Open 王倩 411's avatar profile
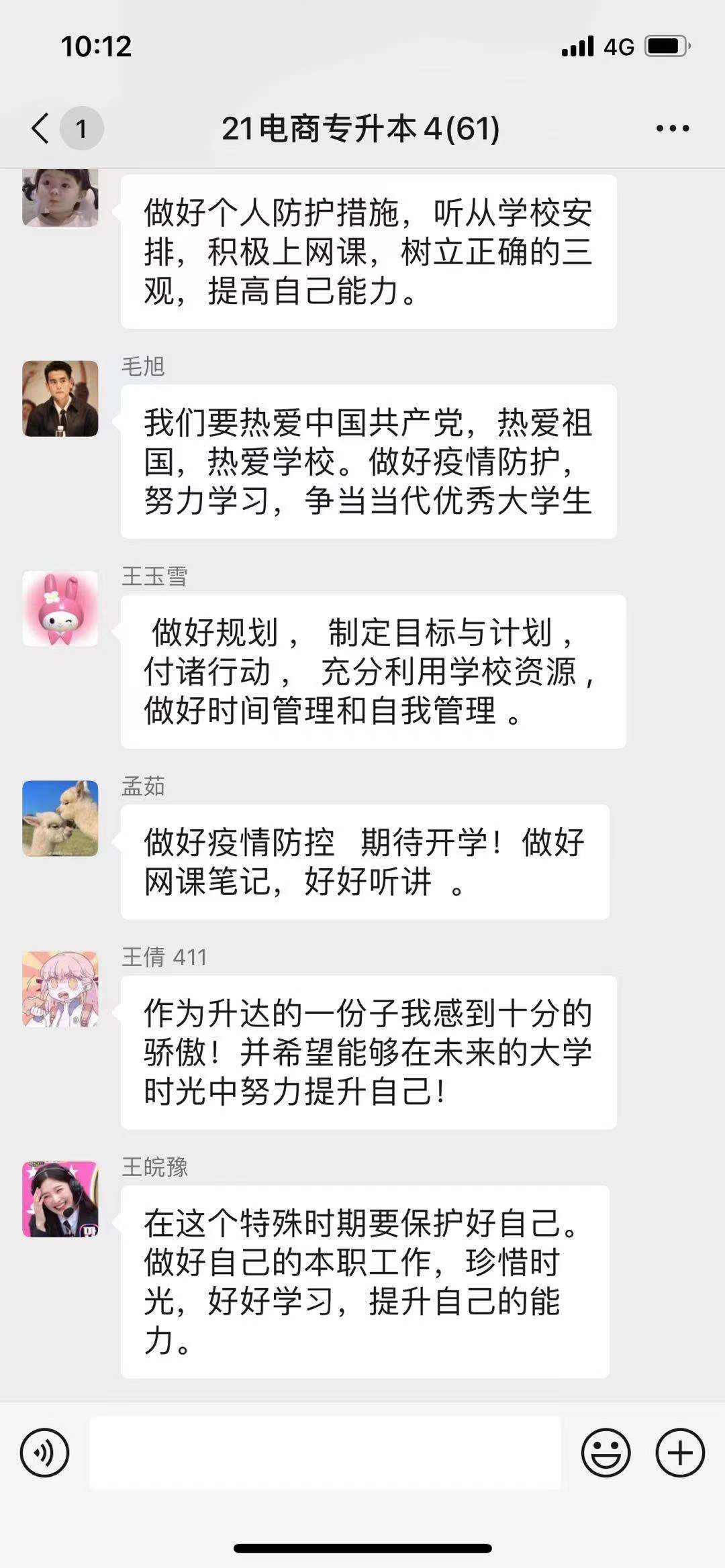725x1568 pixels. tap(60, 989)
